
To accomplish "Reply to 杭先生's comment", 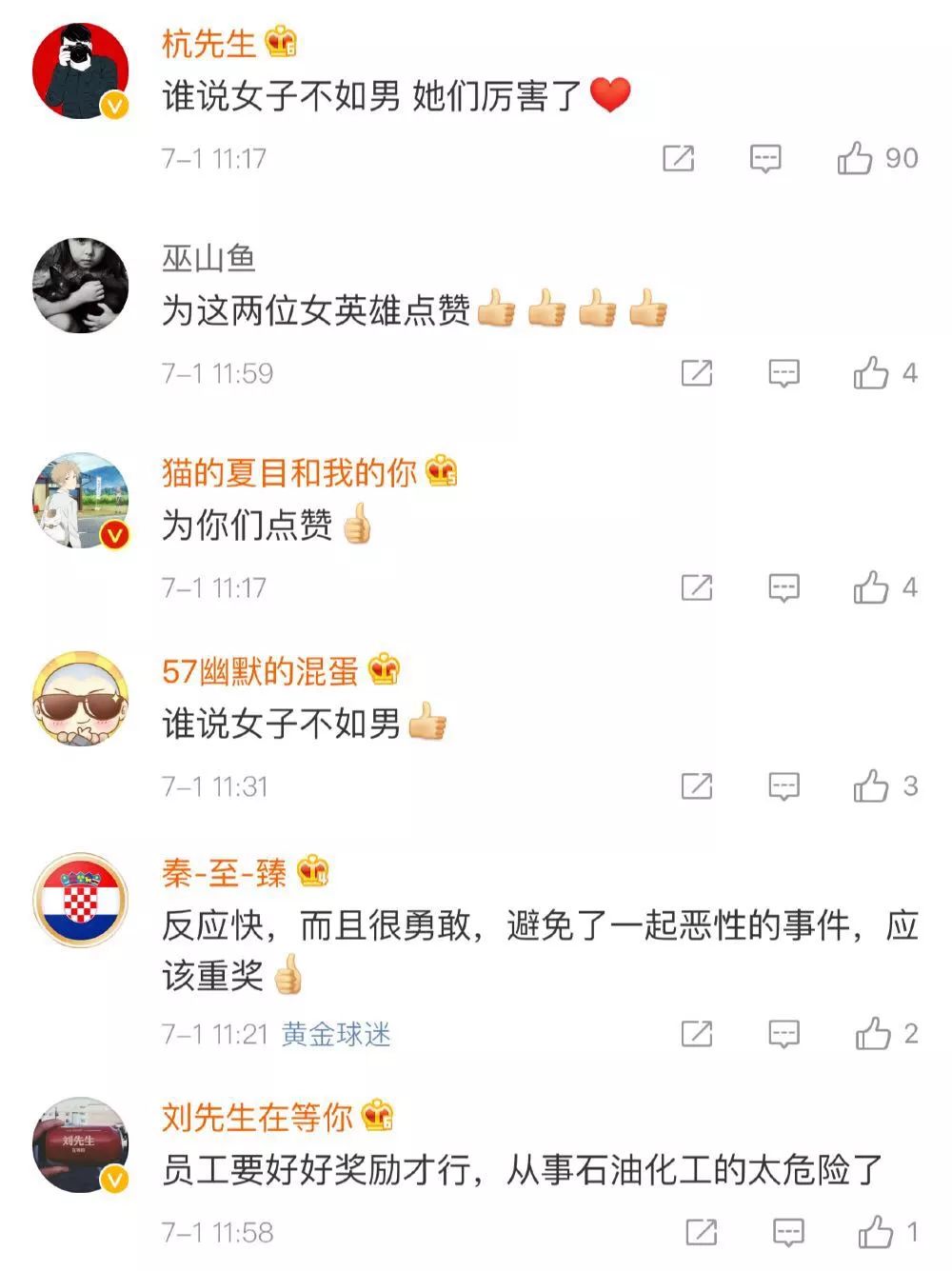I will click(x=765, y=158).
